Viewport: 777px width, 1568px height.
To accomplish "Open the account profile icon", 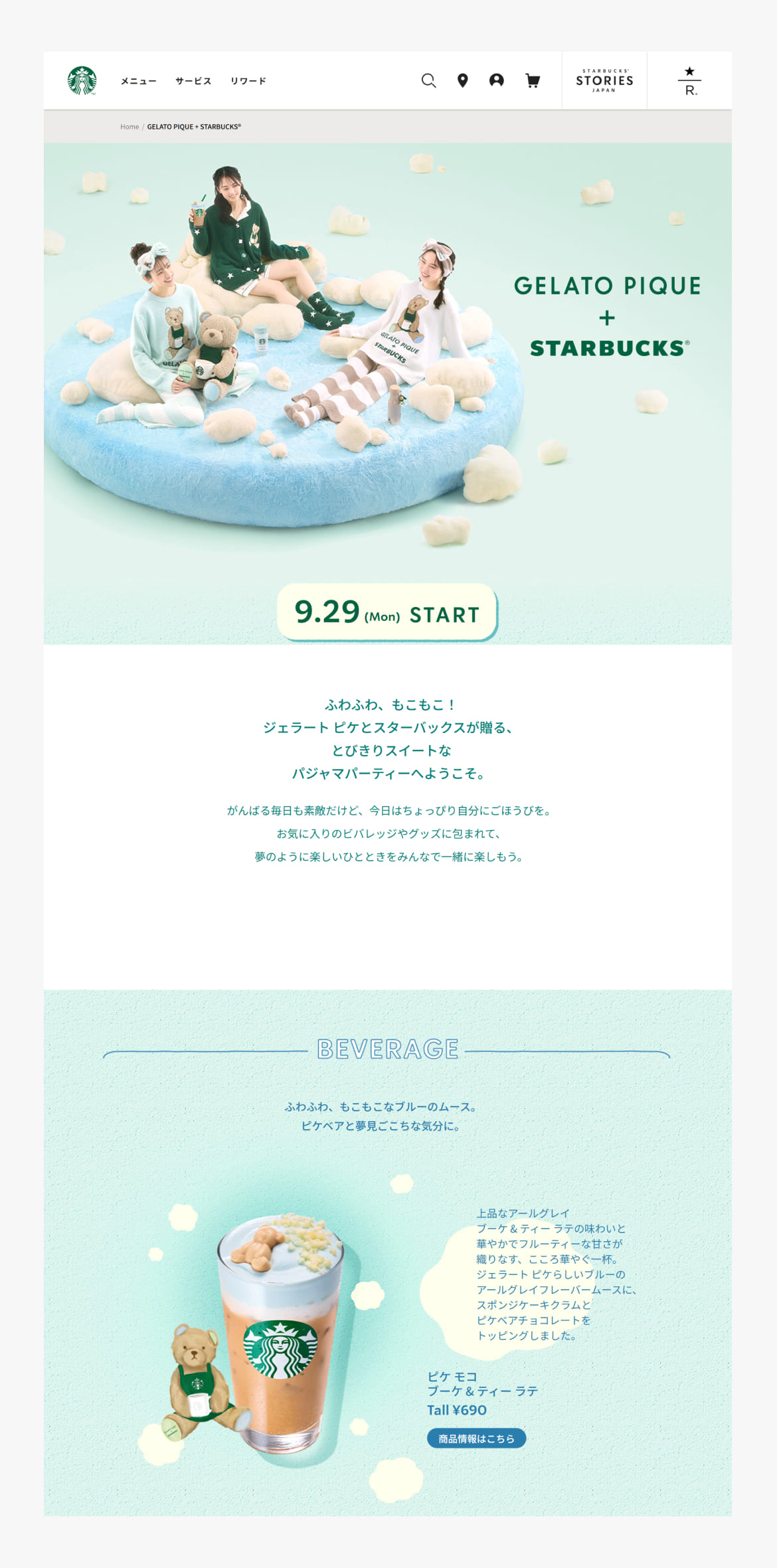I will (496, 80).
